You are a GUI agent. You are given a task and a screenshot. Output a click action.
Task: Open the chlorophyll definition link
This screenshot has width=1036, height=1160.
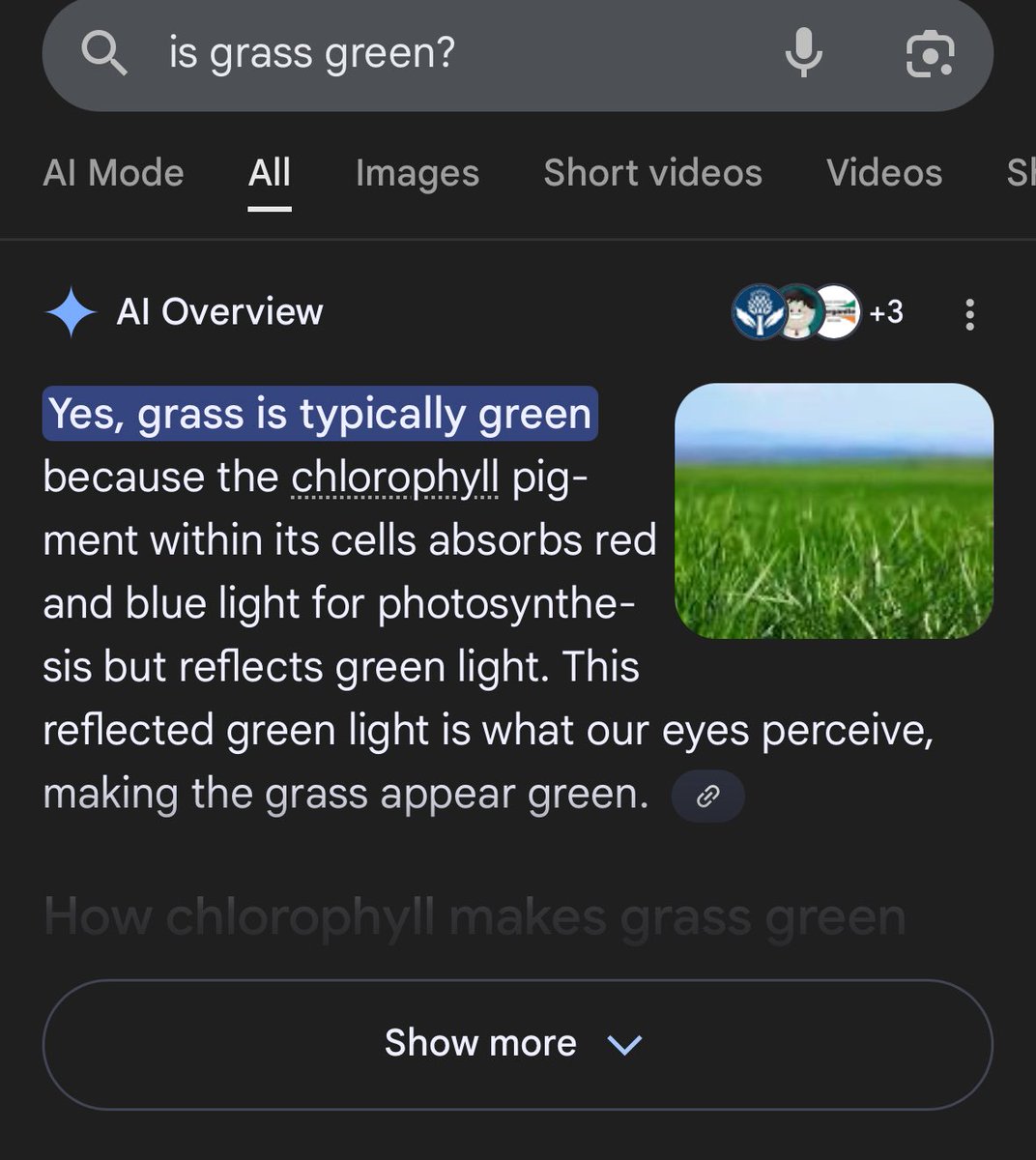(x=394, y=478)
